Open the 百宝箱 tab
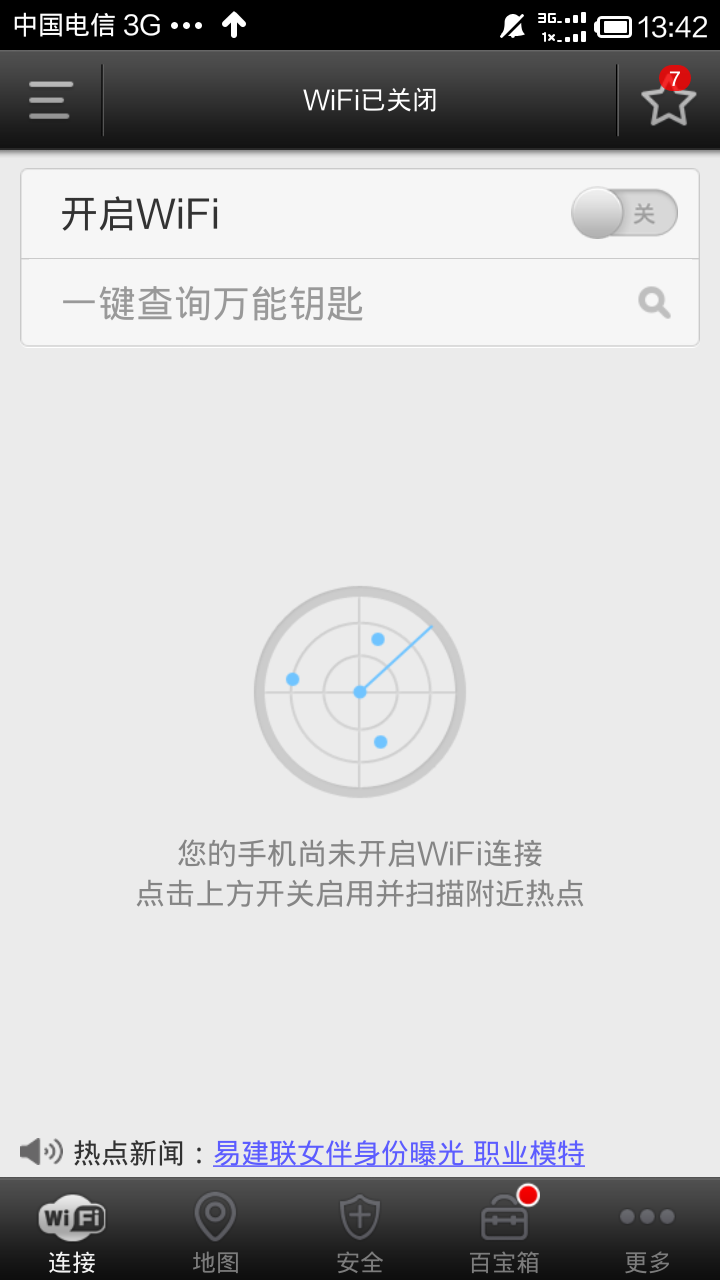 (504, 1230)
